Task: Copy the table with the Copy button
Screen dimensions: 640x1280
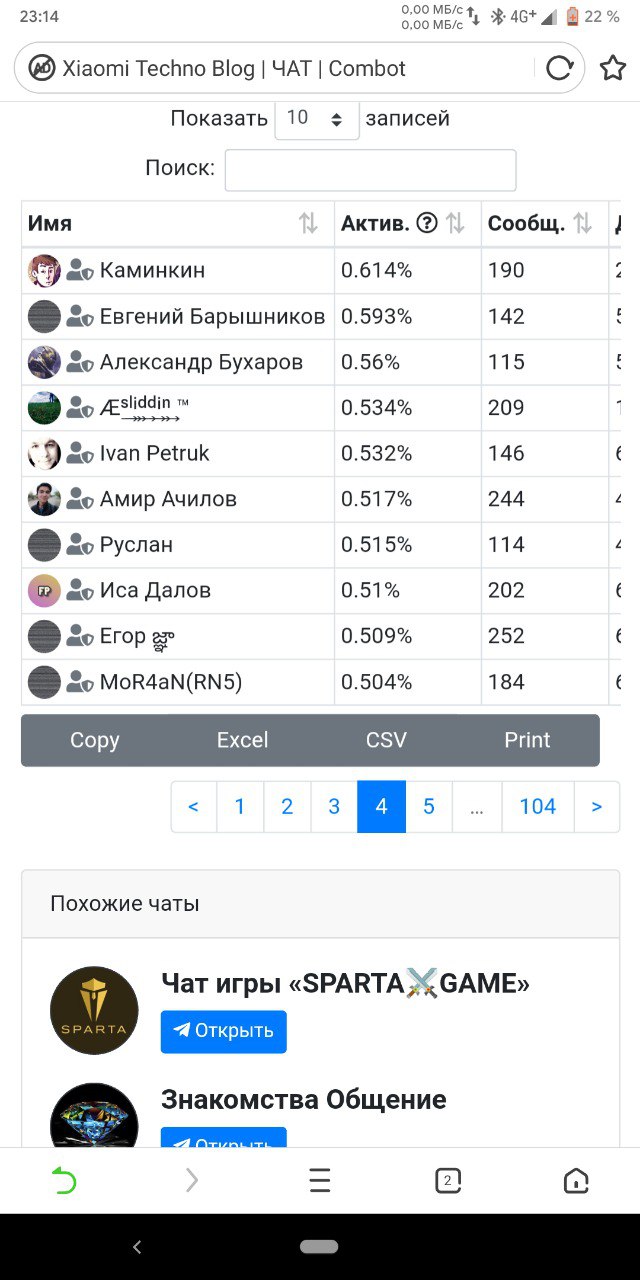Action: (95, 740)
